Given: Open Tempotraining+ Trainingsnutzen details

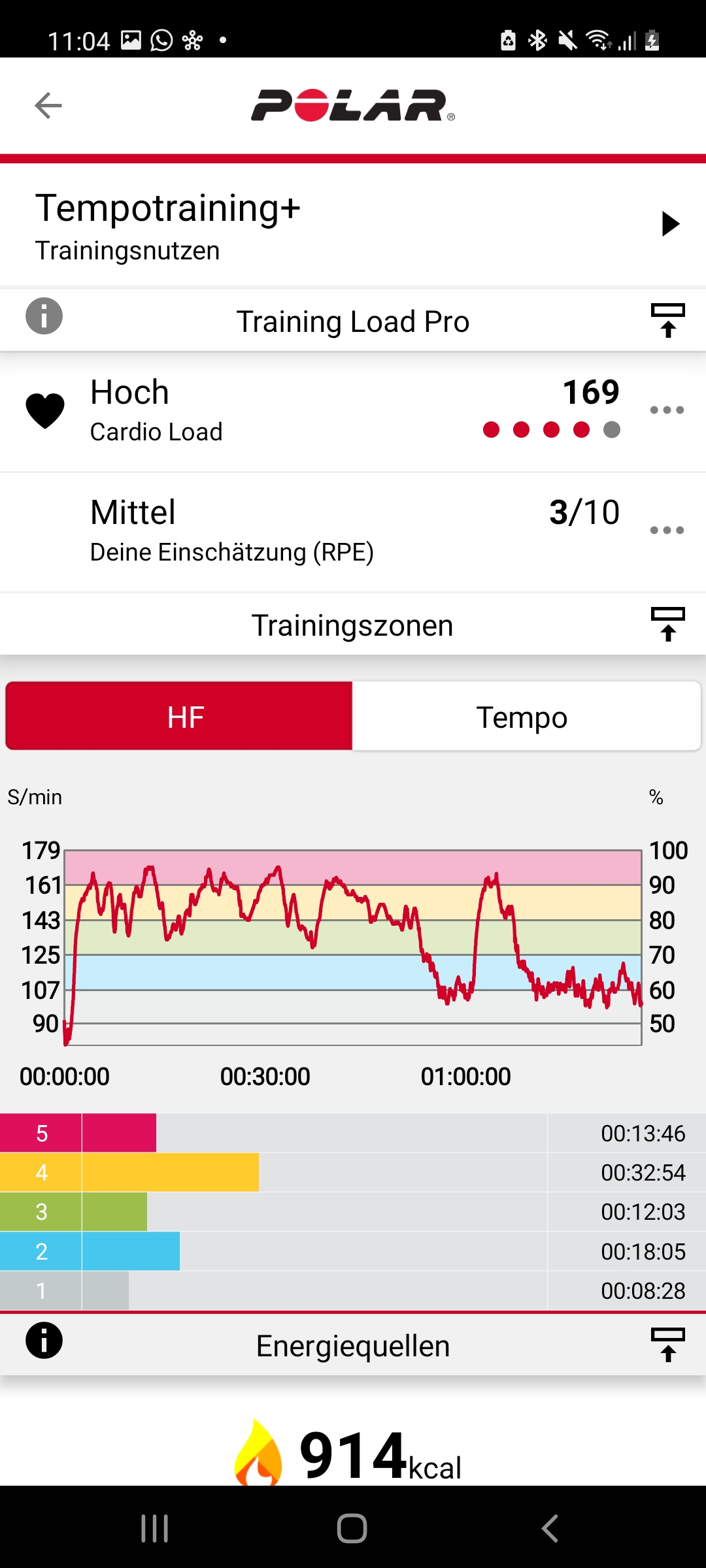Looking at the screenshot, I should 670,223.
